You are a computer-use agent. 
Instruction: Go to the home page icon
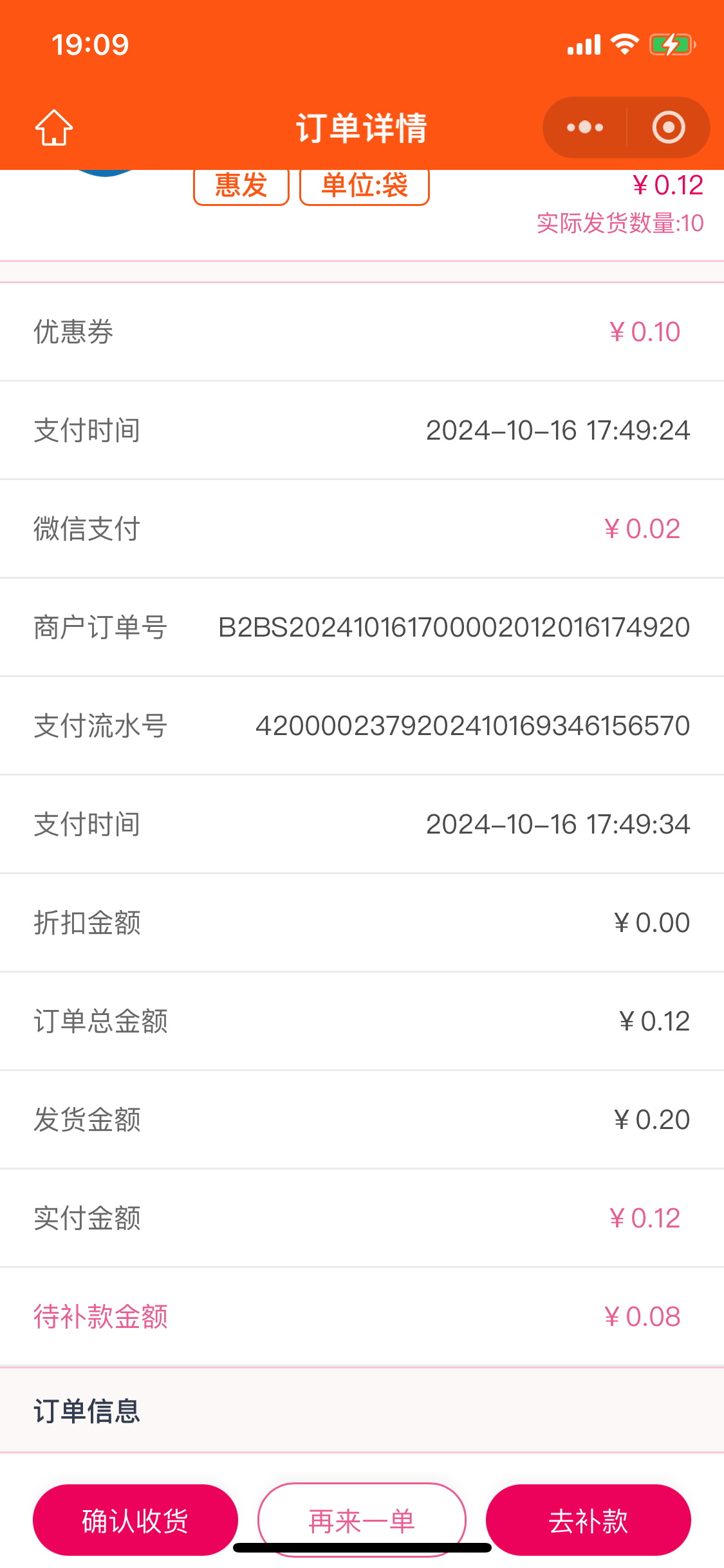[x=54, y=127]
